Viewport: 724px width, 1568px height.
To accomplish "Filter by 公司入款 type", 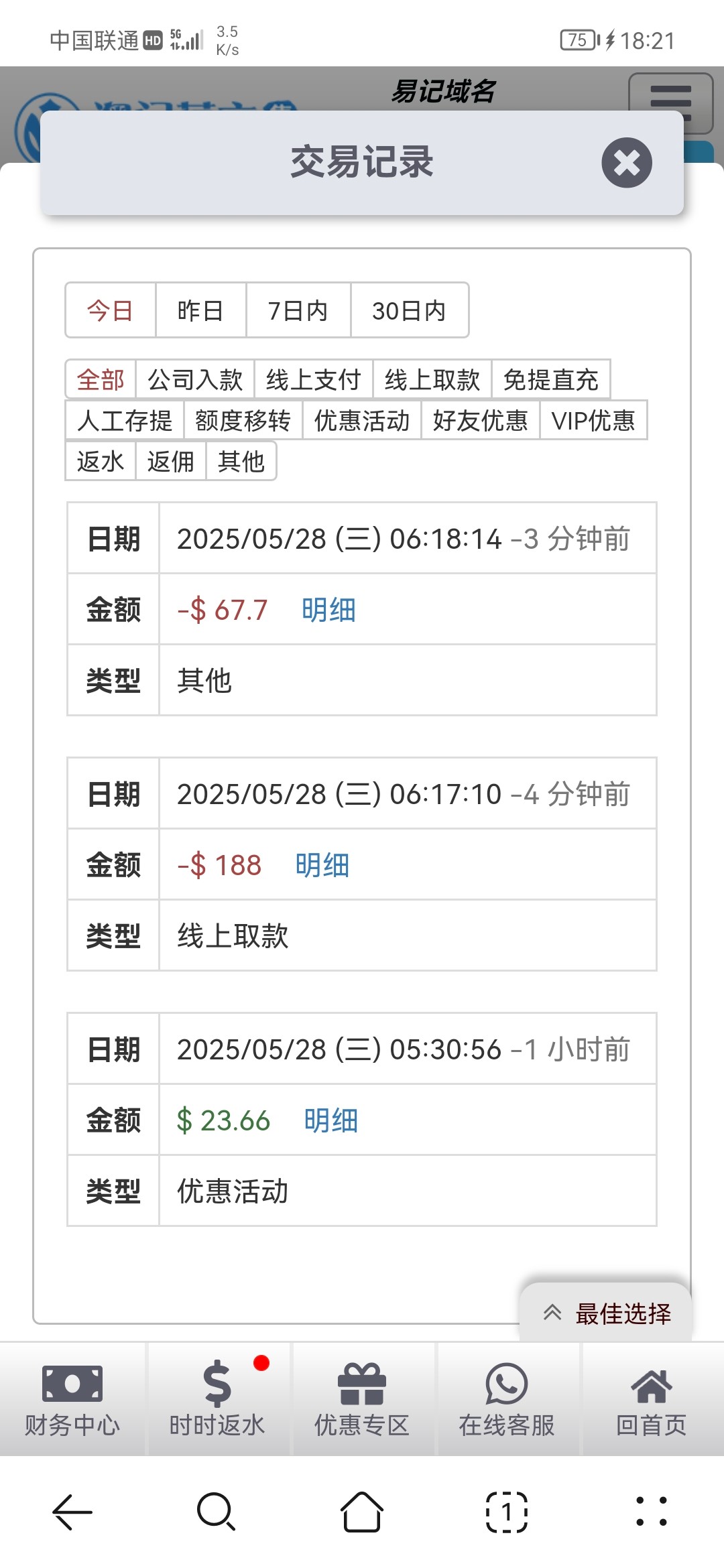I will pos(194,380).
